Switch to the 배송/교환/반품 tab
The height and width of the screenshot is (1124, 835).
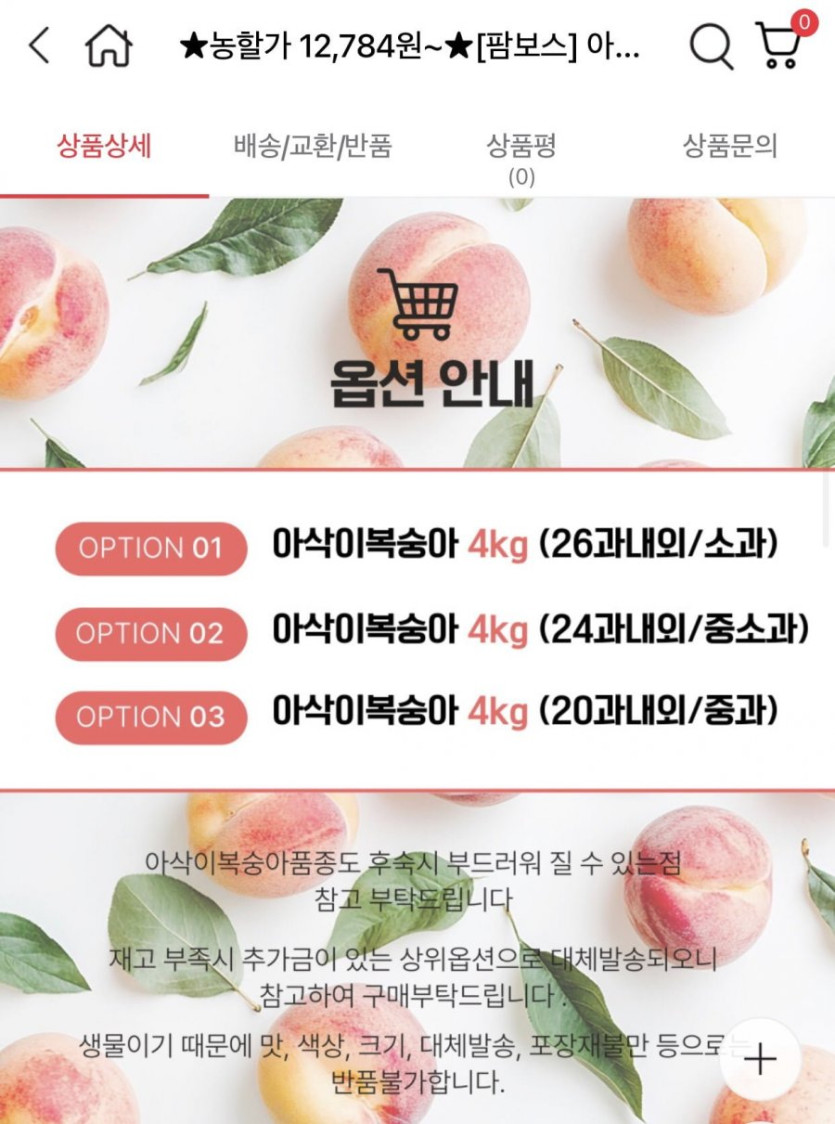[313, 147]
